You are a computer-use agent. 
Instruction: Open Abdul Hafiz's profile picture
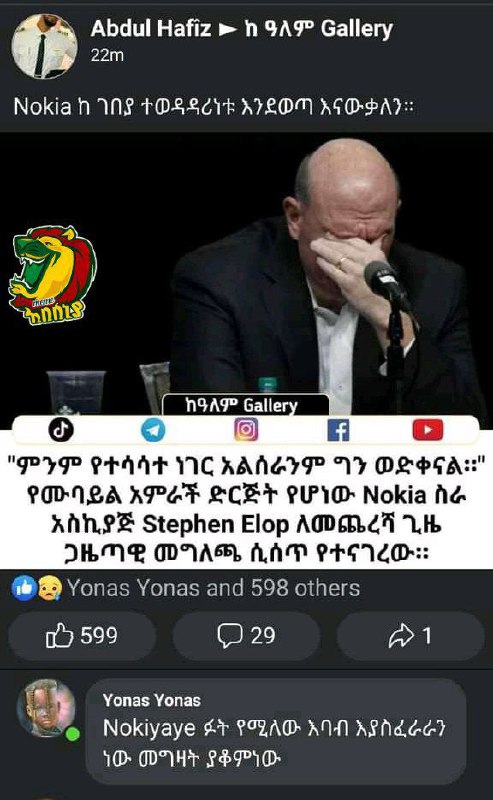tap(44, 46)
